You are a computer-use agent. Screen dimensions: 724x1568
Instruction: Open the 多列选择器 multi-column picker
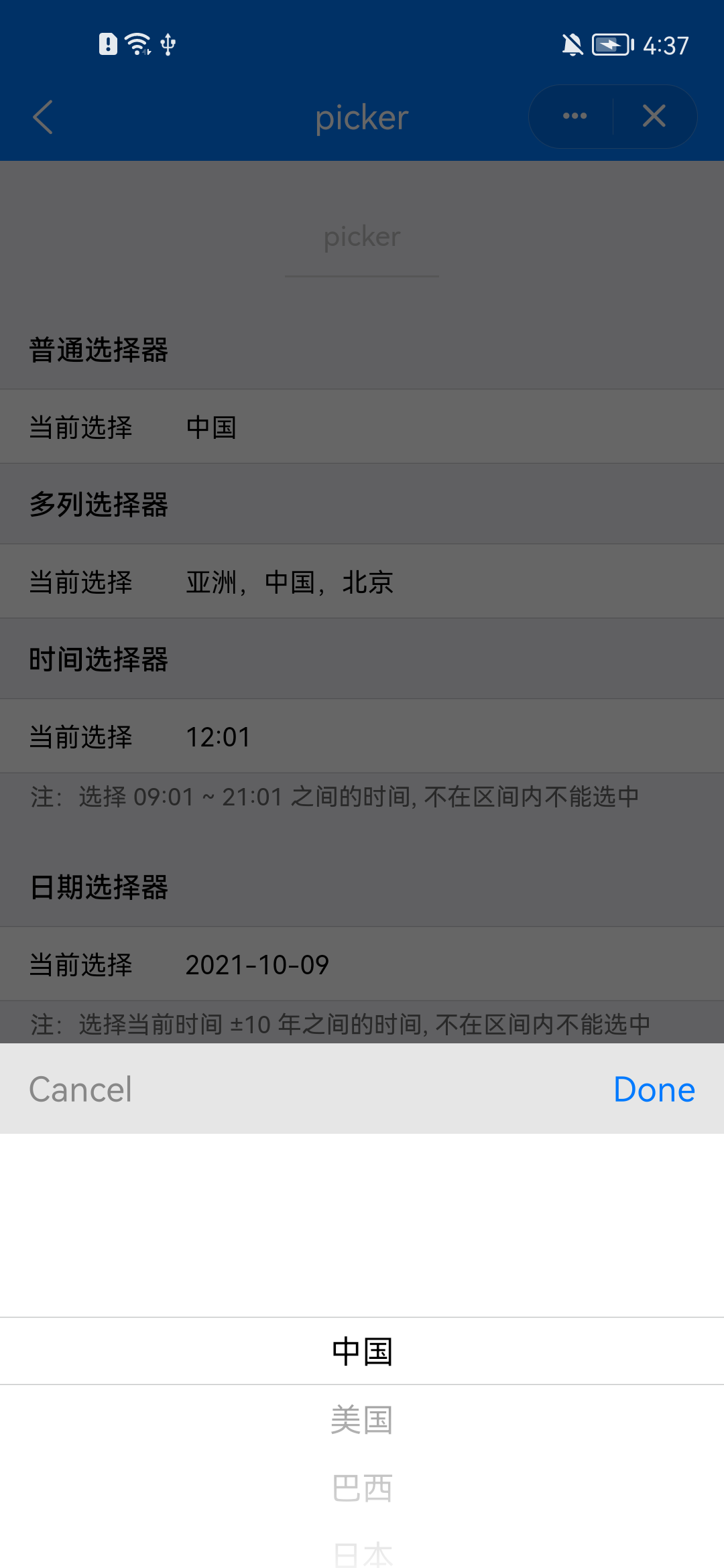[x=362, y=582]
